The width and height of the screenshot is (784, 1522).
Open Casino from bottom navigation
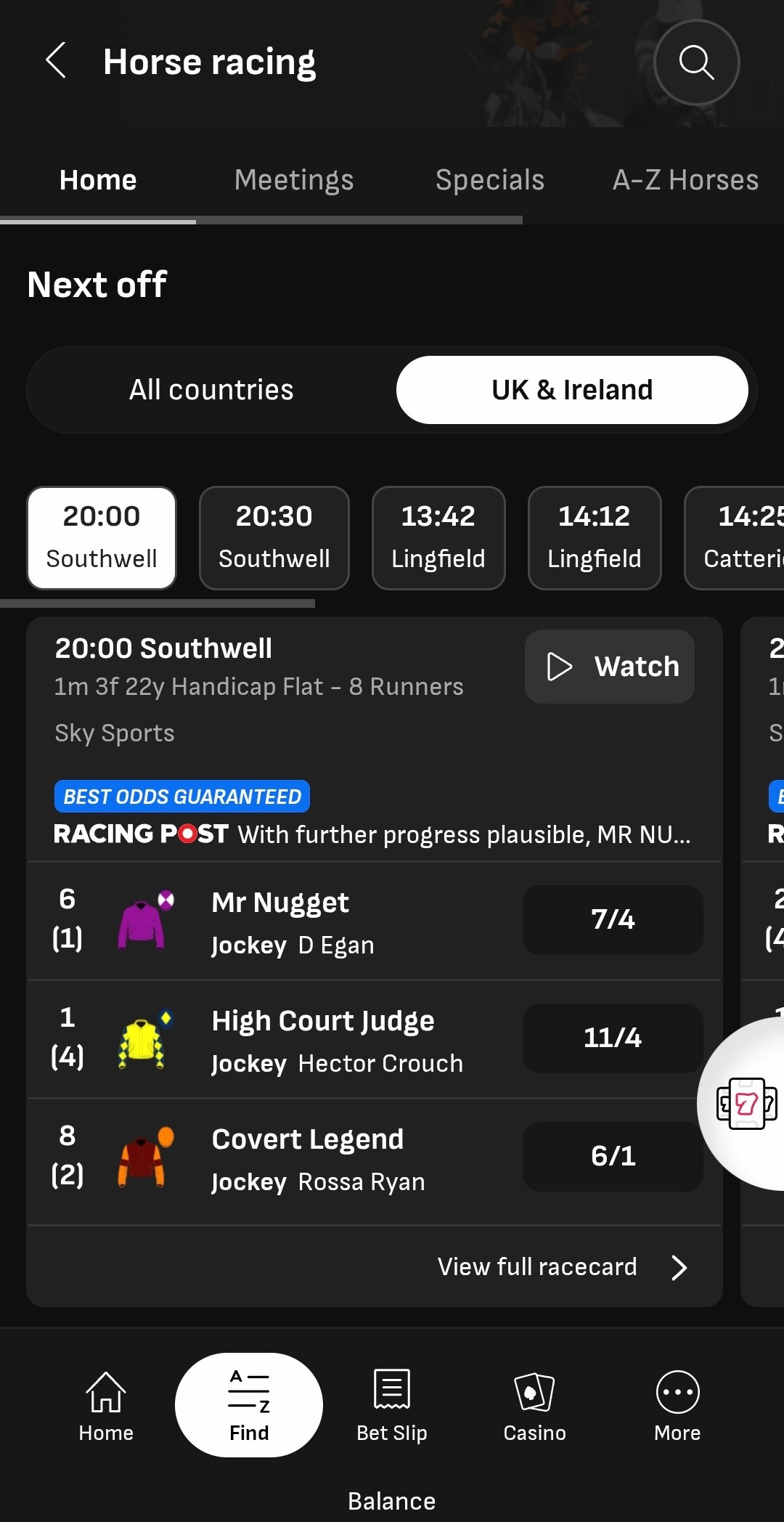coord(534,1406)
